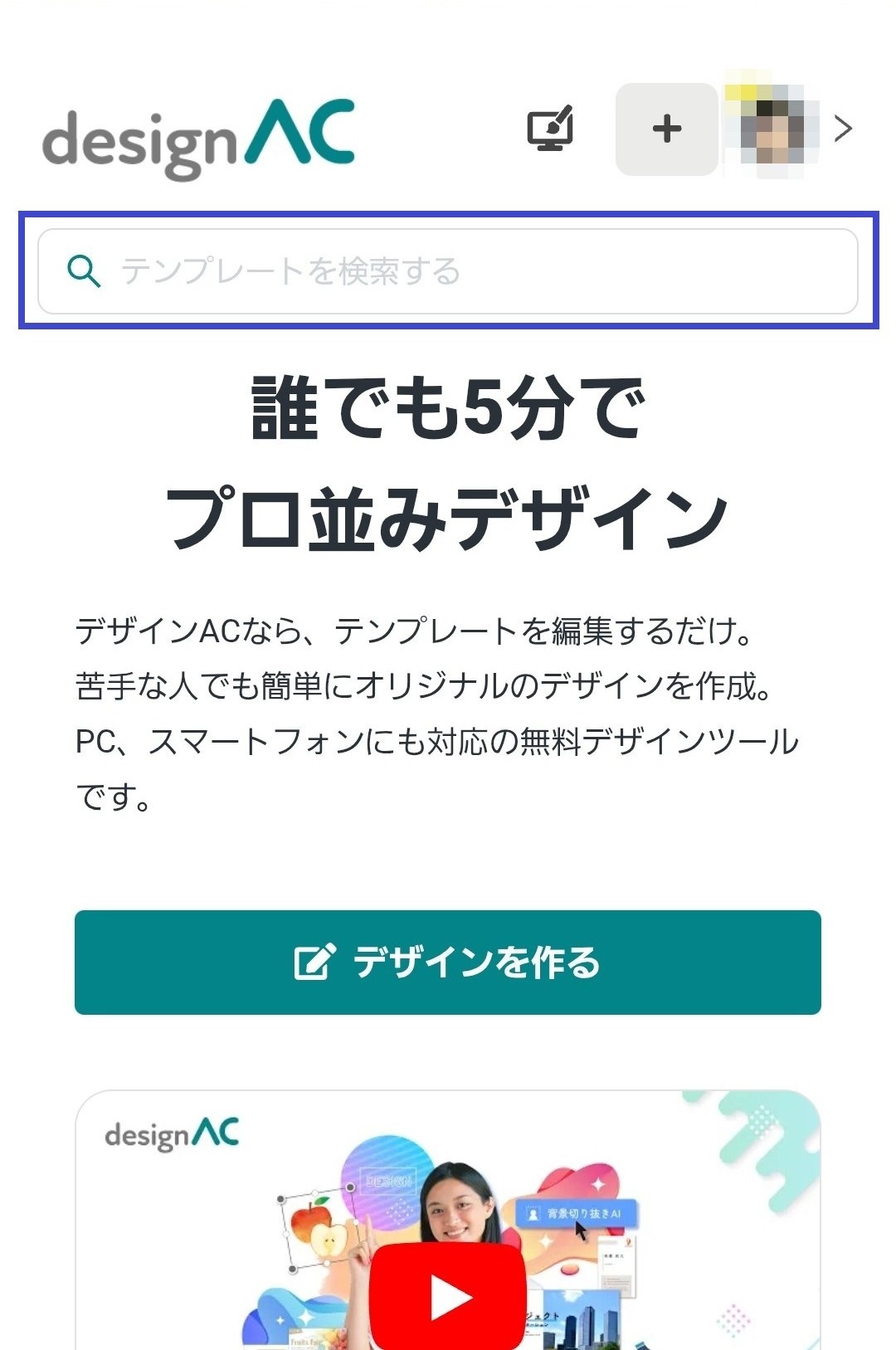Open the profile avatar menu
This screenshot has height=1350, width=896.
(x=772, y=129)
